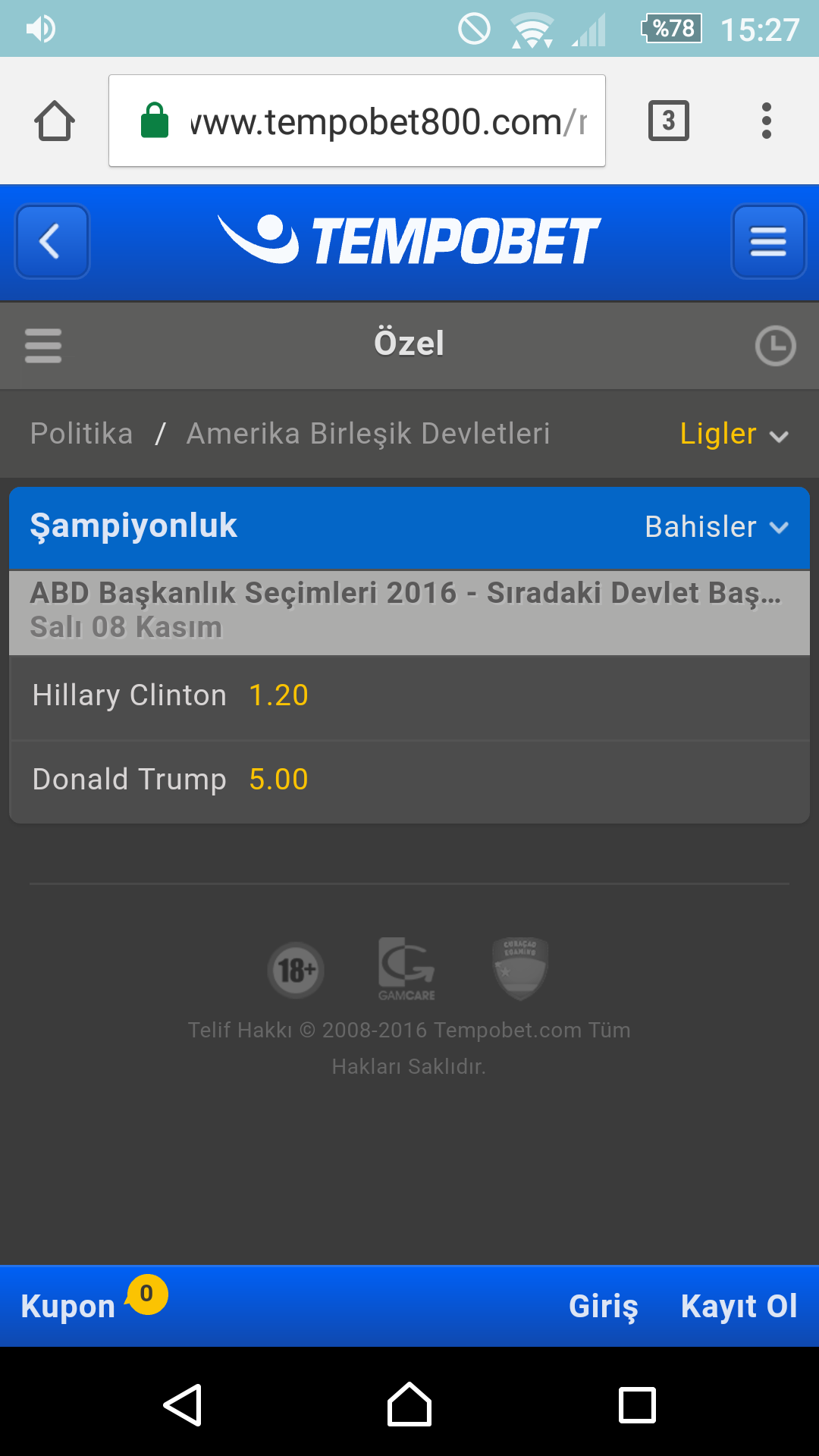819x1456 pixels.
Task: Open the Kupon bet slip
Action: click(68, 1306)
